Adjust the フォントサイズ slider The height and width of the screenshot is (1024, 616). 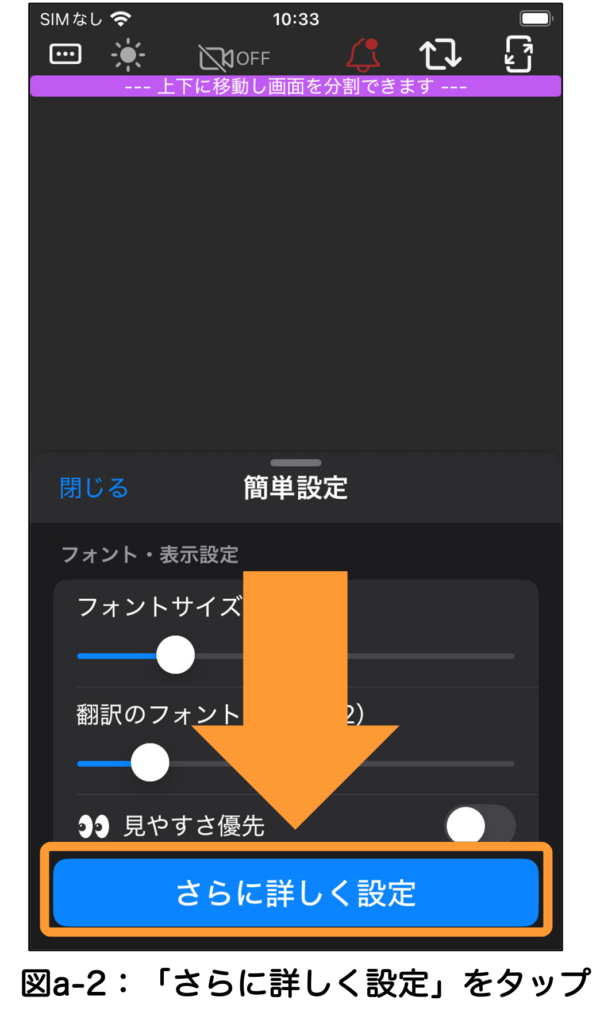[x=295, y=656]
